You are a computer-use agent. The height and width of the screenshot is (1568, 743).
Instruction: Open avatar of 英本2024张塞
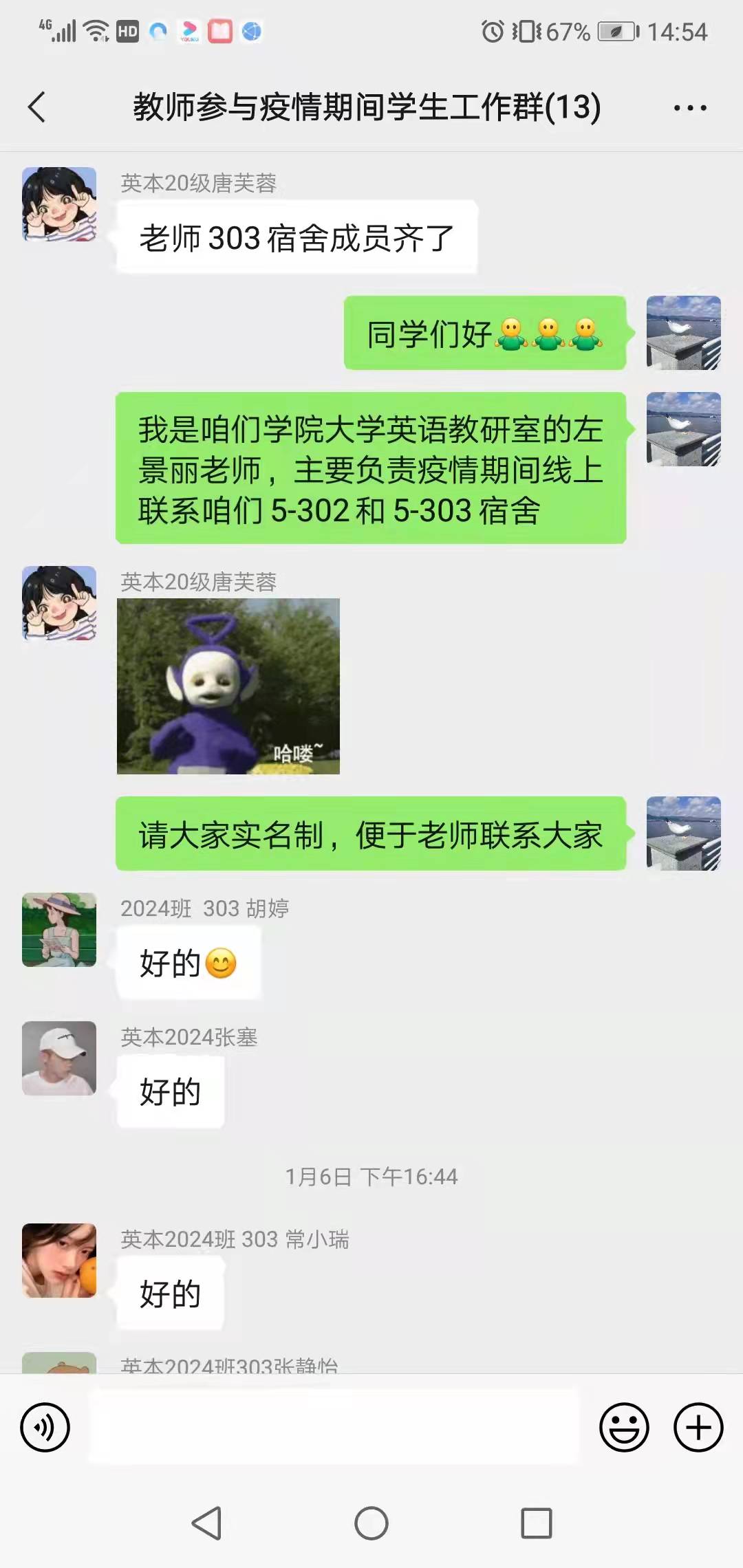tap(59, 1058)
